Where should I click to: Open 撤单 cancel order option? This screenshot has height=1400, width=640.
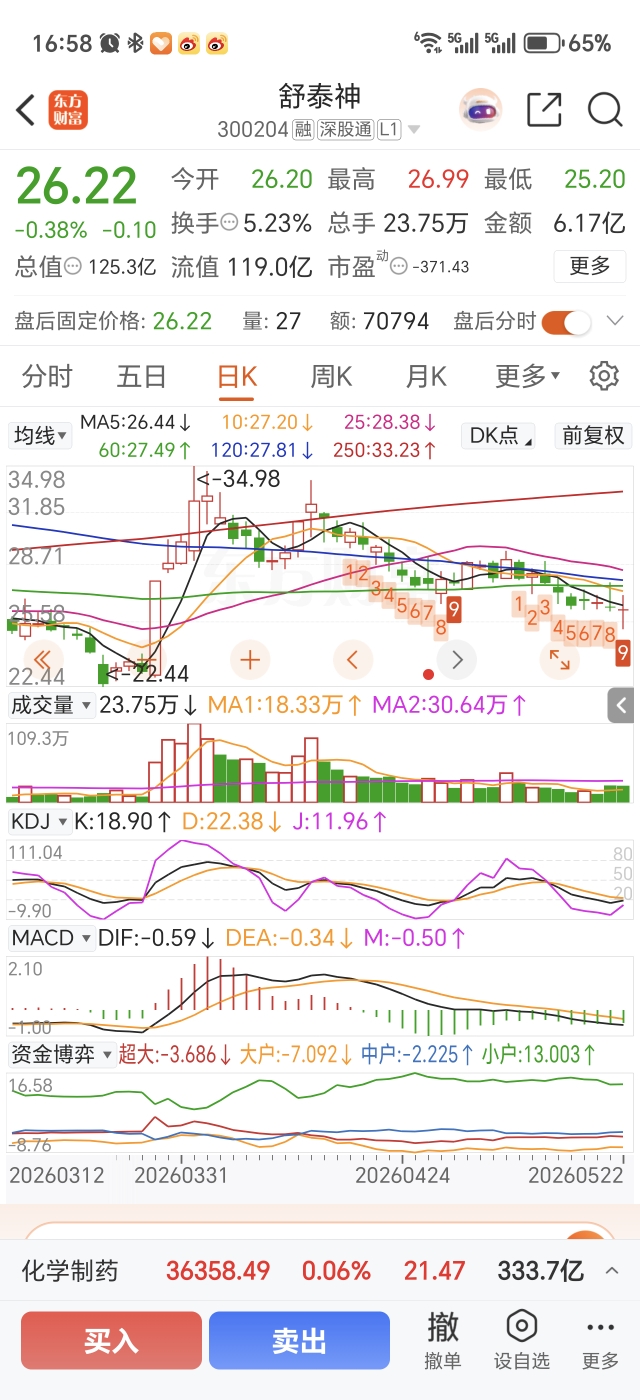point(443,1341)
